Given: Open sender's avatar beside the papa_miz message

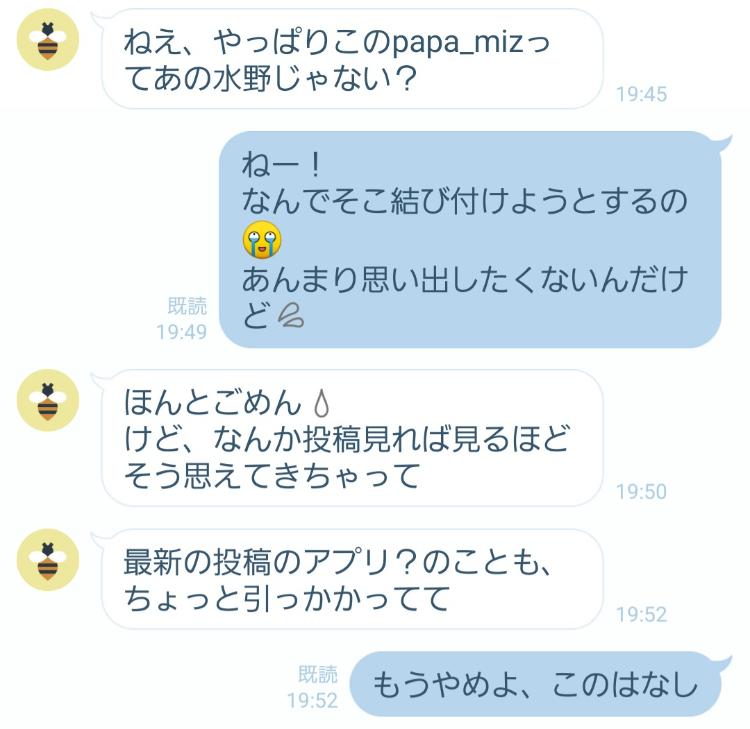Looking at the screenshot, I should (48, 40).
